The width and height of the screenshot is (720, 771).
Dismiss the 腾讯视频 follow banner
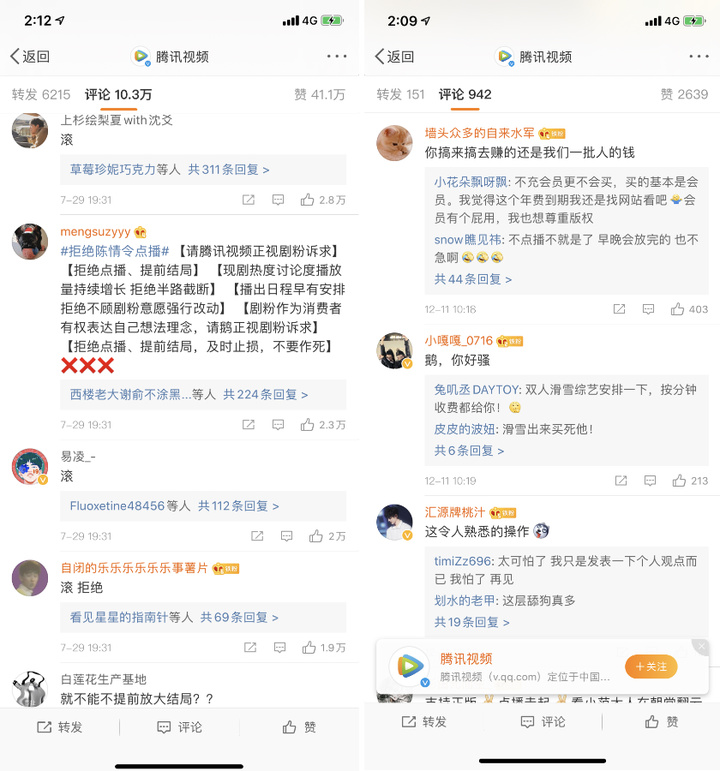click(x=700, y=647)
